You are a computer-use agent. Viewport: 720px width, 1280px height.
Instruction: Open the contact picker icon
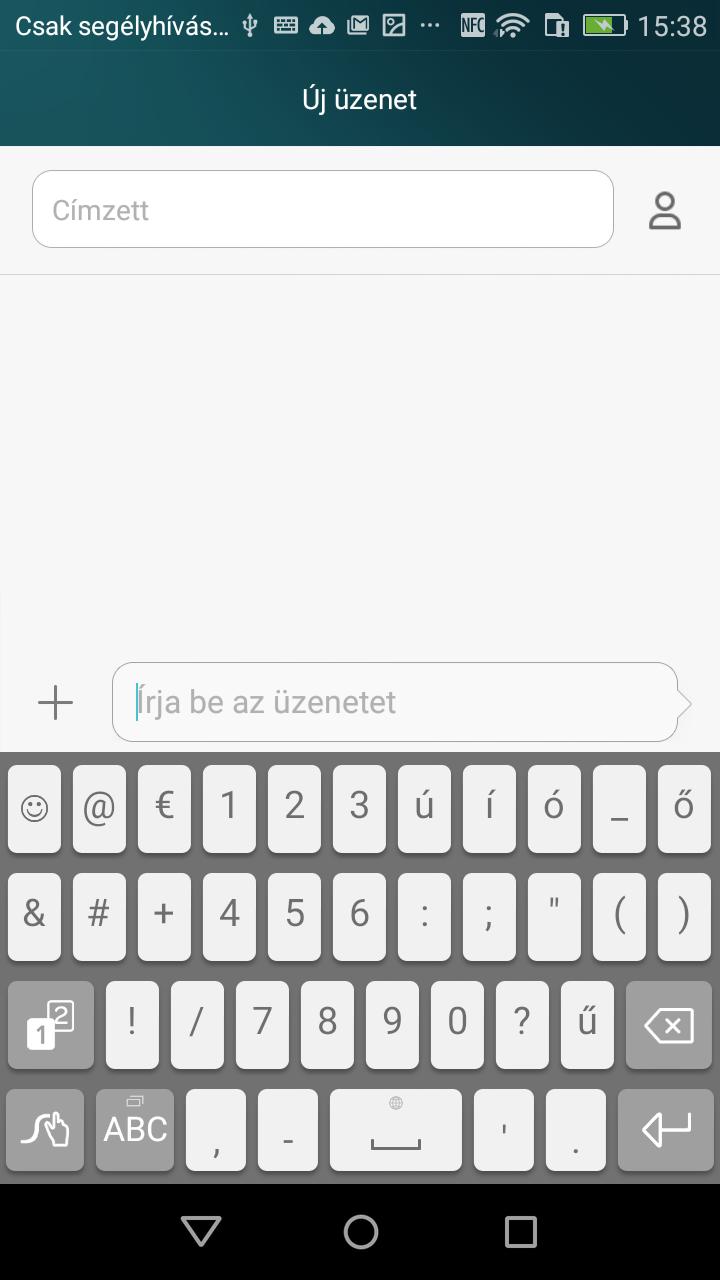point(665,210)
